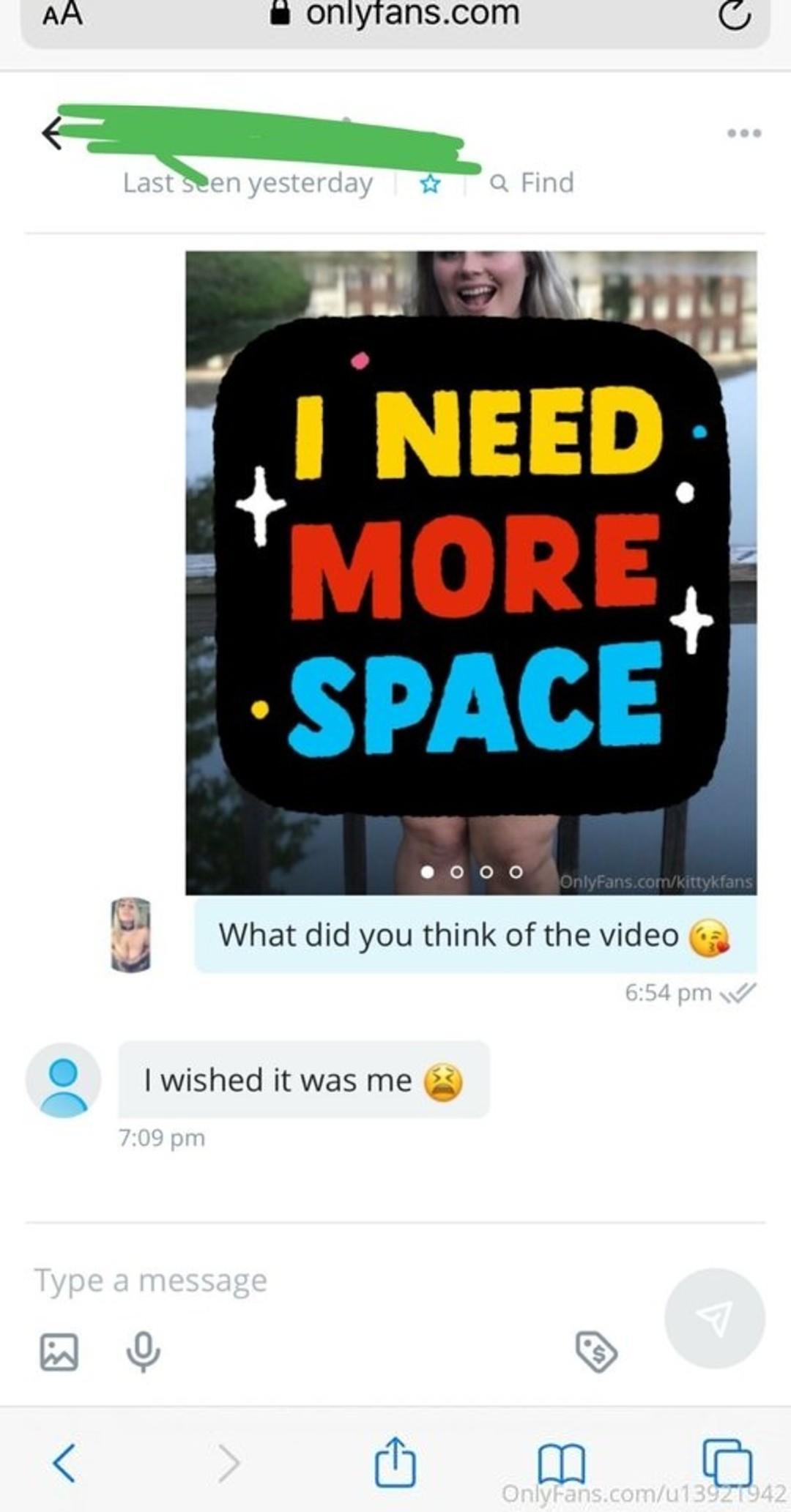Attach a photo from the gallery icon
Screen dimensions: 791x1512
59,1352
